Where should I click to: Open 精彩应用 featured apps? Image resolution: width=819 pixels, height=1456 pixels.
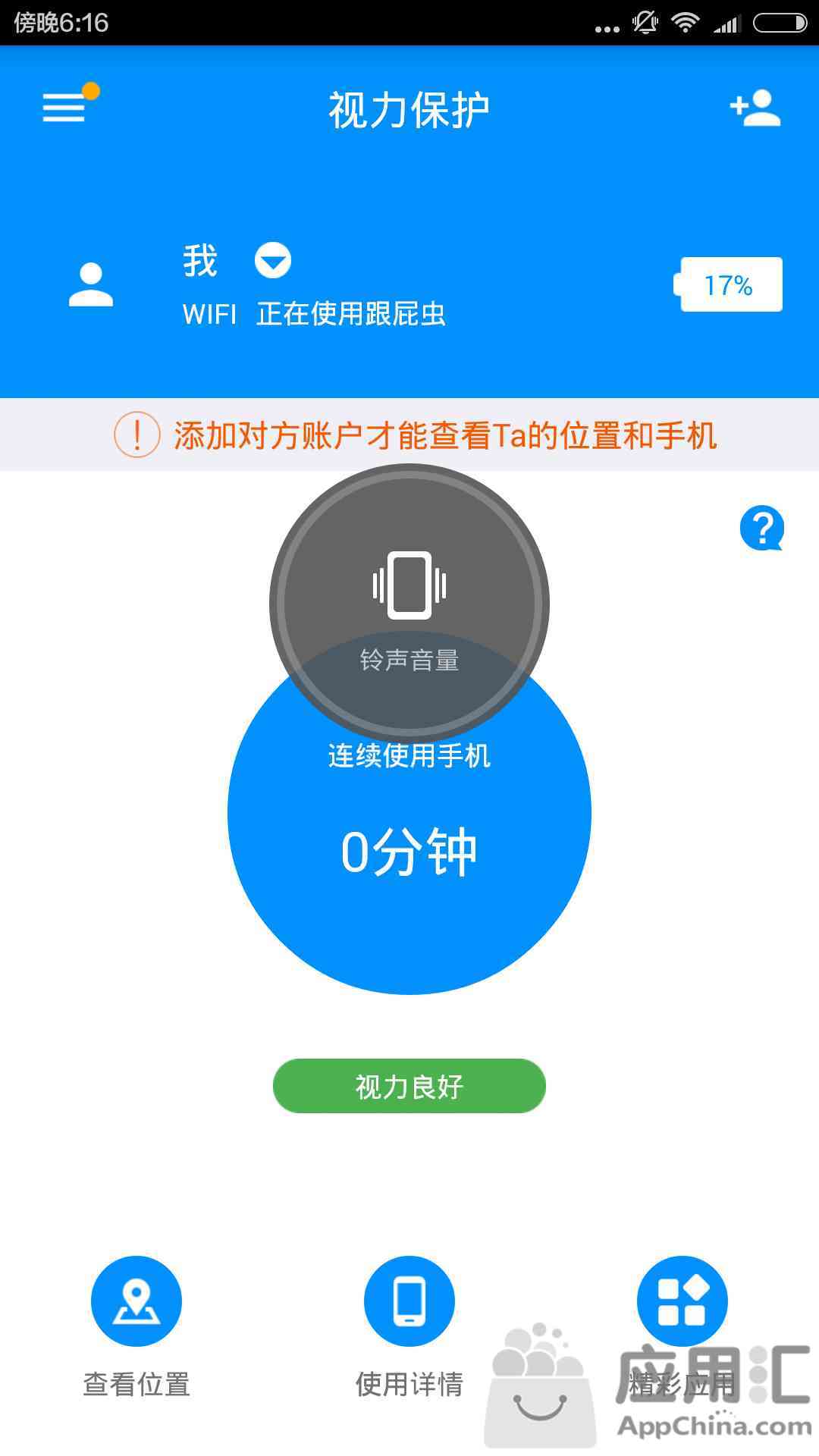coord(682,1301)
